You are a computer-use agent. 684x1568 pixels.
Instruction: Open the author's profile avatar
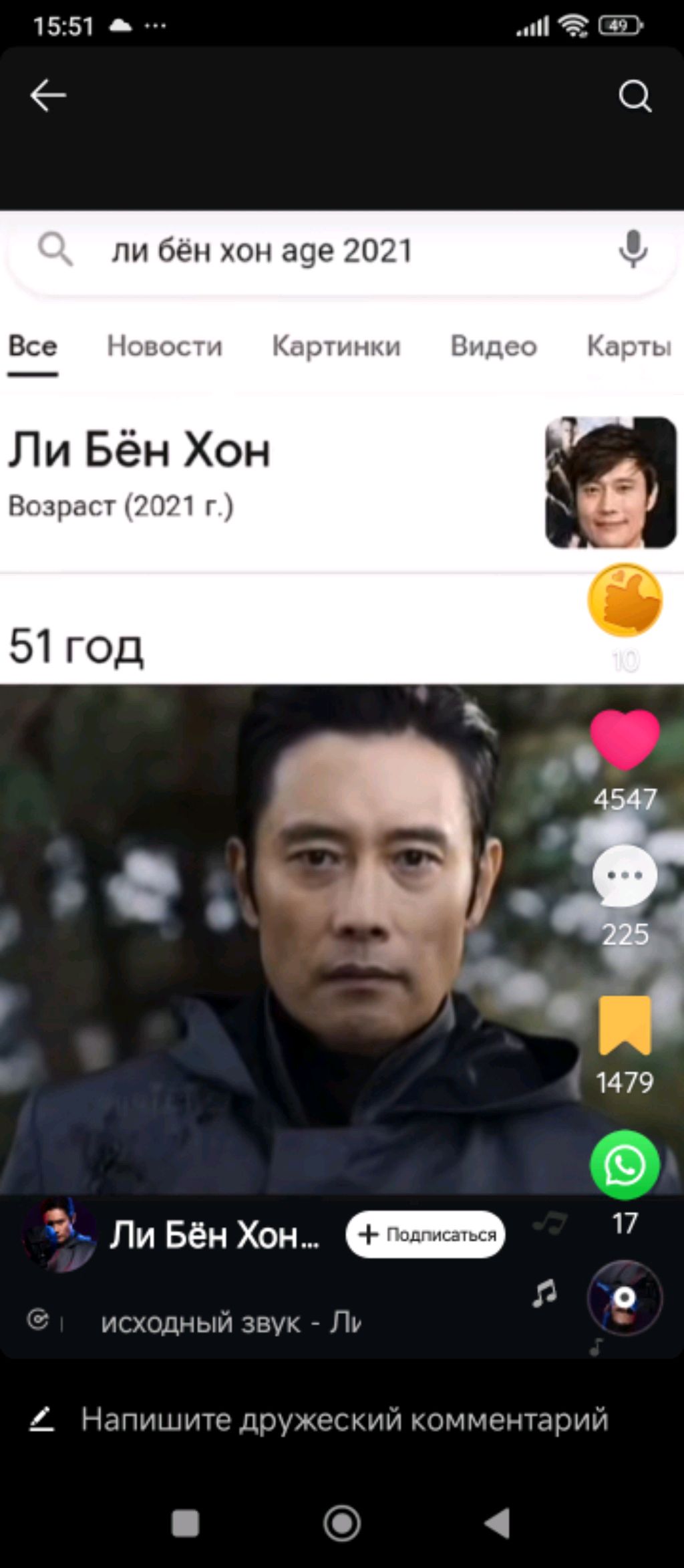pos(59,1234)
